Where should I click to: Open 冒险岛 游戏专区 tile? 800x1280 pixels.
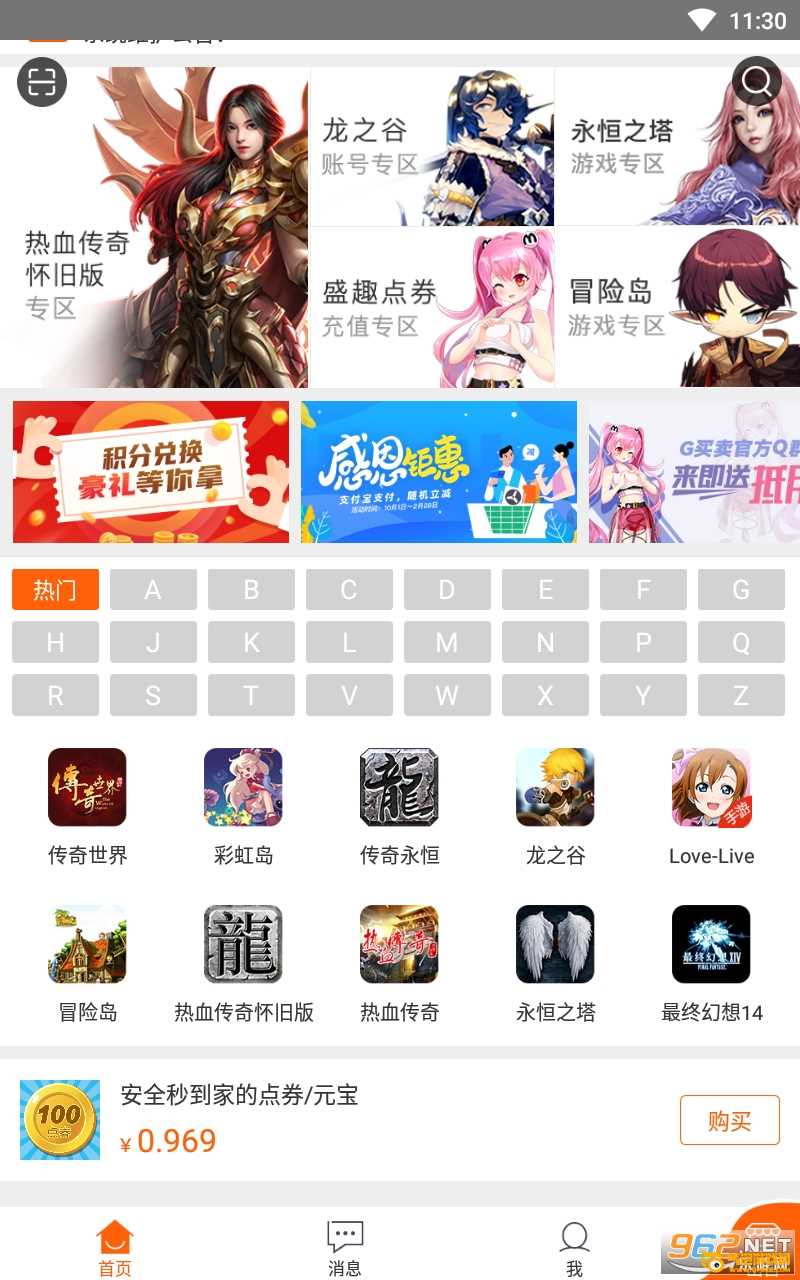(678, 308)
